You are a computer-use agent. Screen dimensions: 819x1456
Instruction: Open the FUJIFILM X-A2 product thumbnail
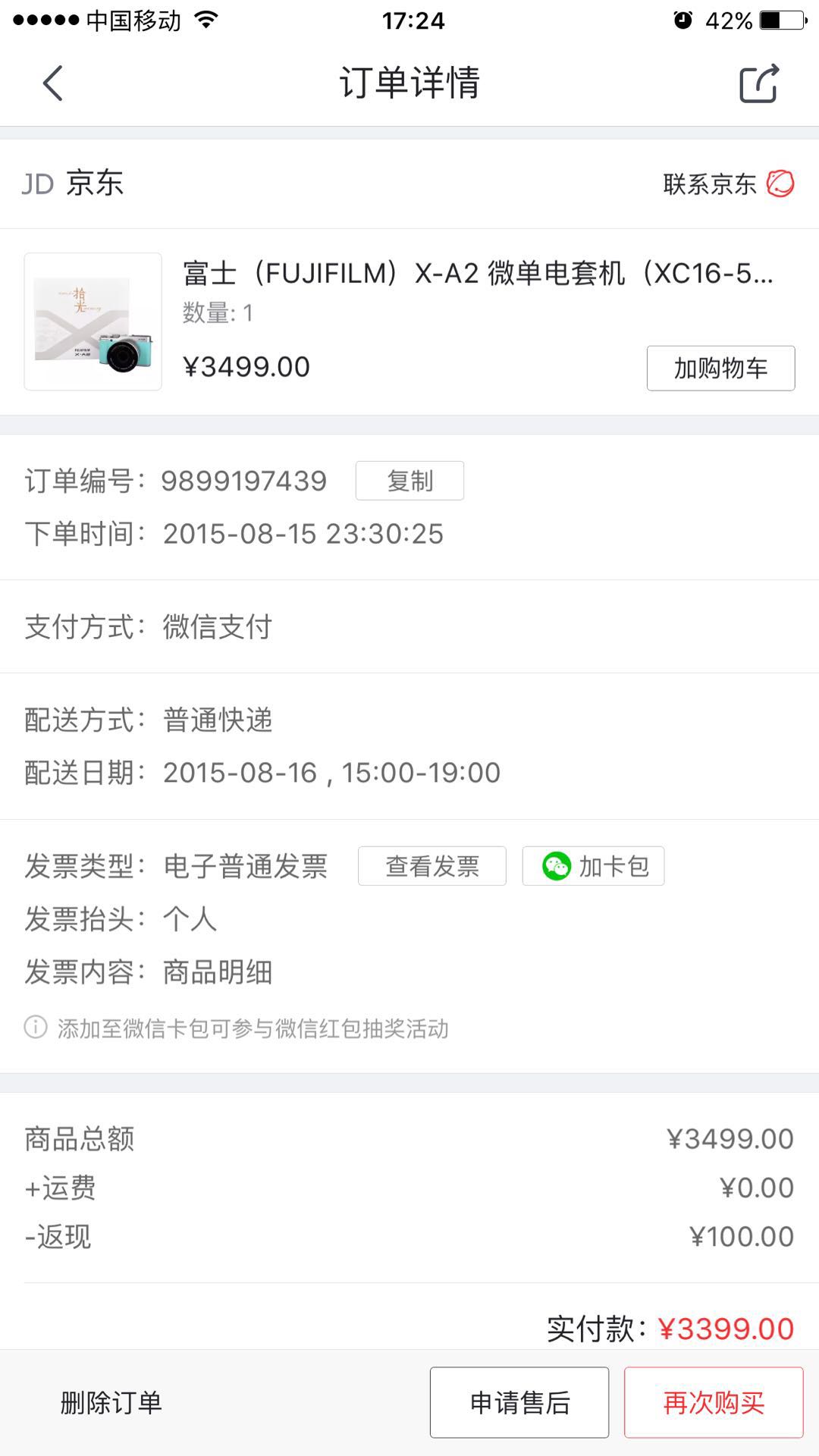click(x=93, y=322)
